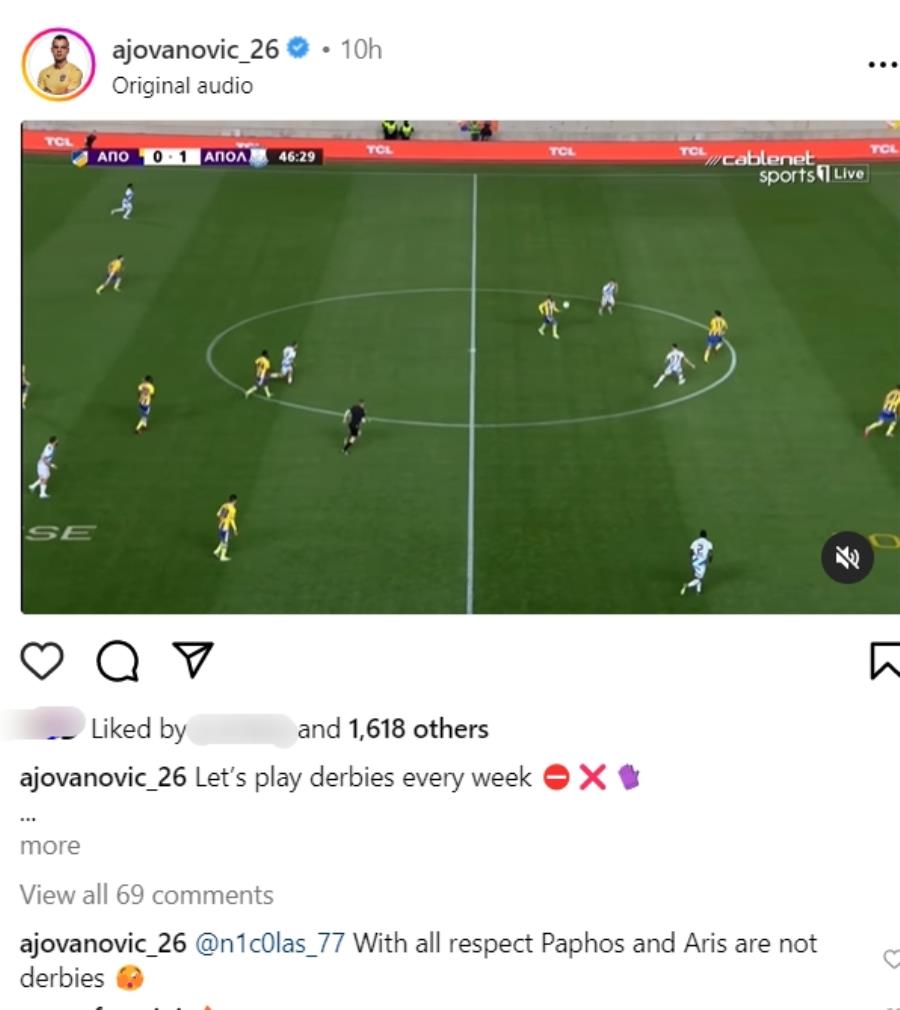Screen dimensions: 900x1010
Task: View the 1,618 others who liked
Action: tap(418, 729)
